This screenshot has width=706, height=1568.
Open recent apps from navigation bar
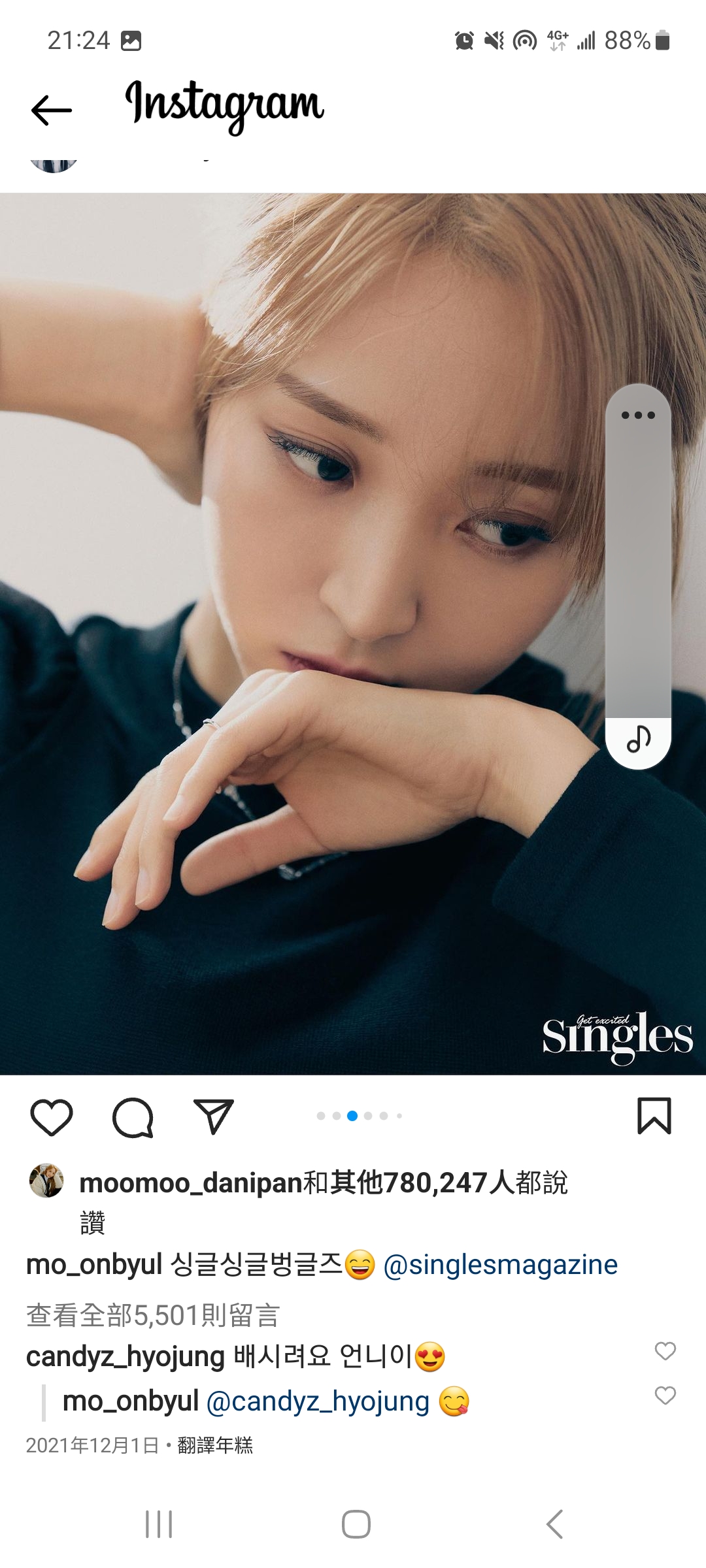159,1524
